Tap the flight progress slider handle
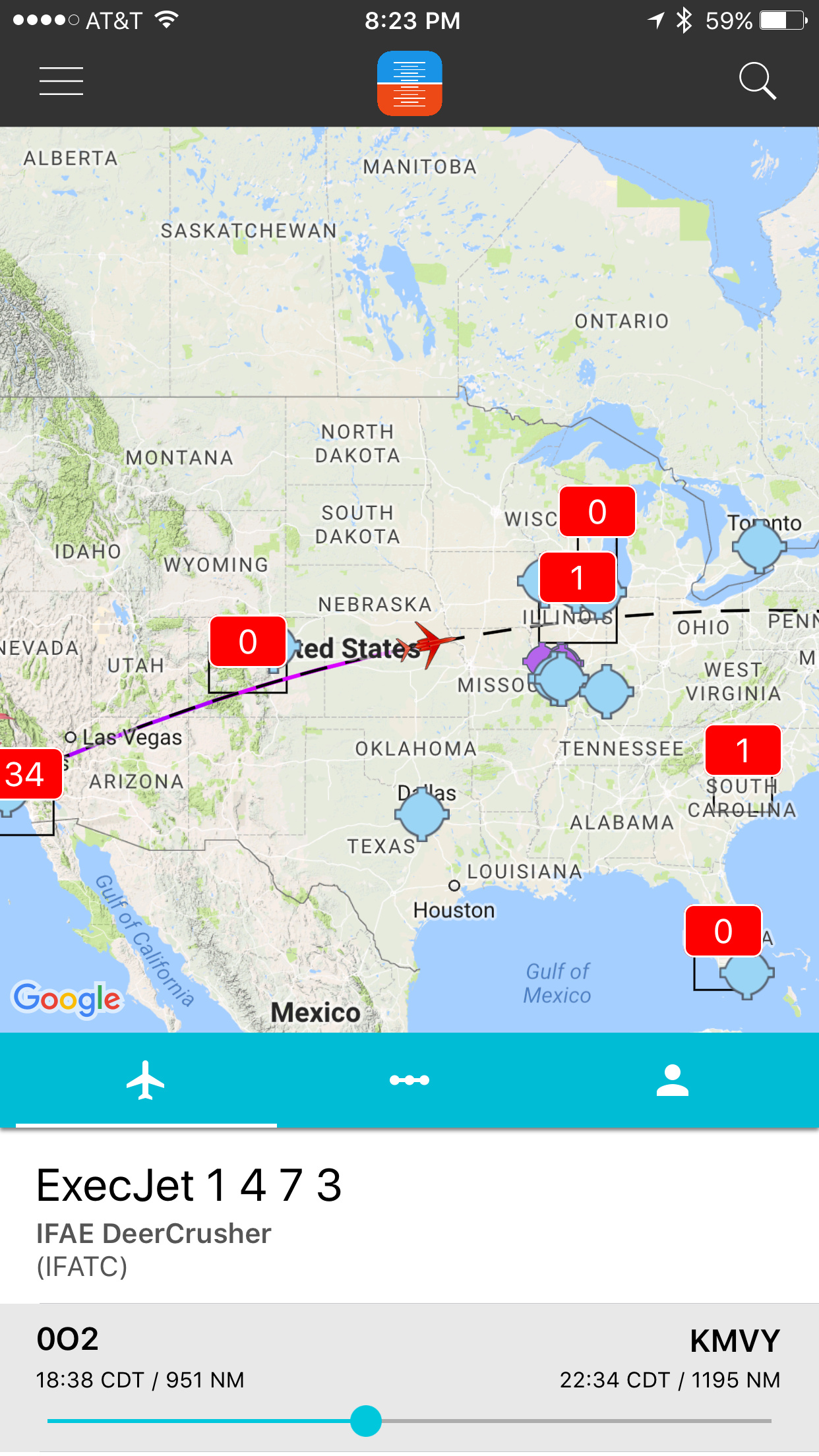819x1456 pixels. (366, 1421)
